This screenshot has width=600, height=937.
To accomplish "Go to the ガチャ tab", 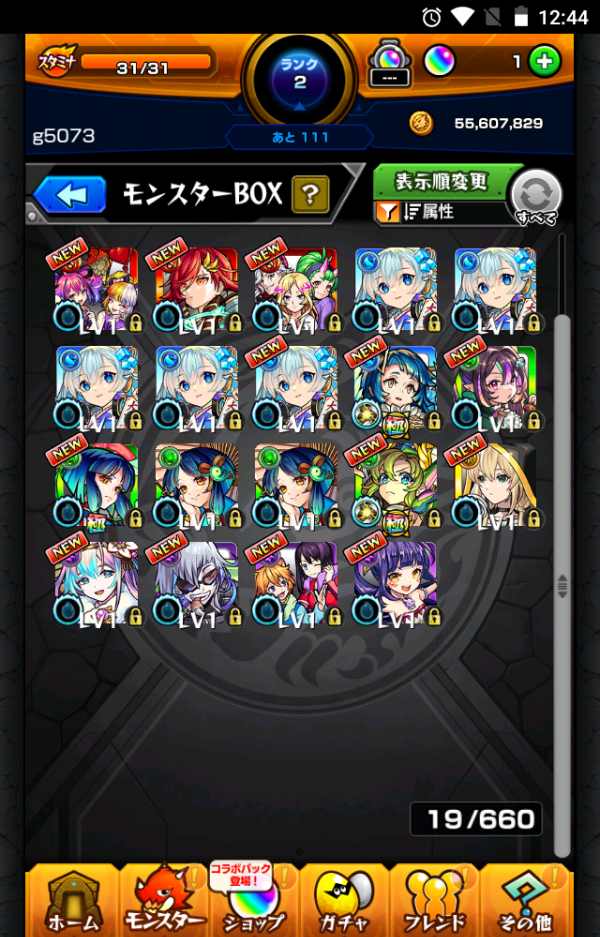I will 344,901.
